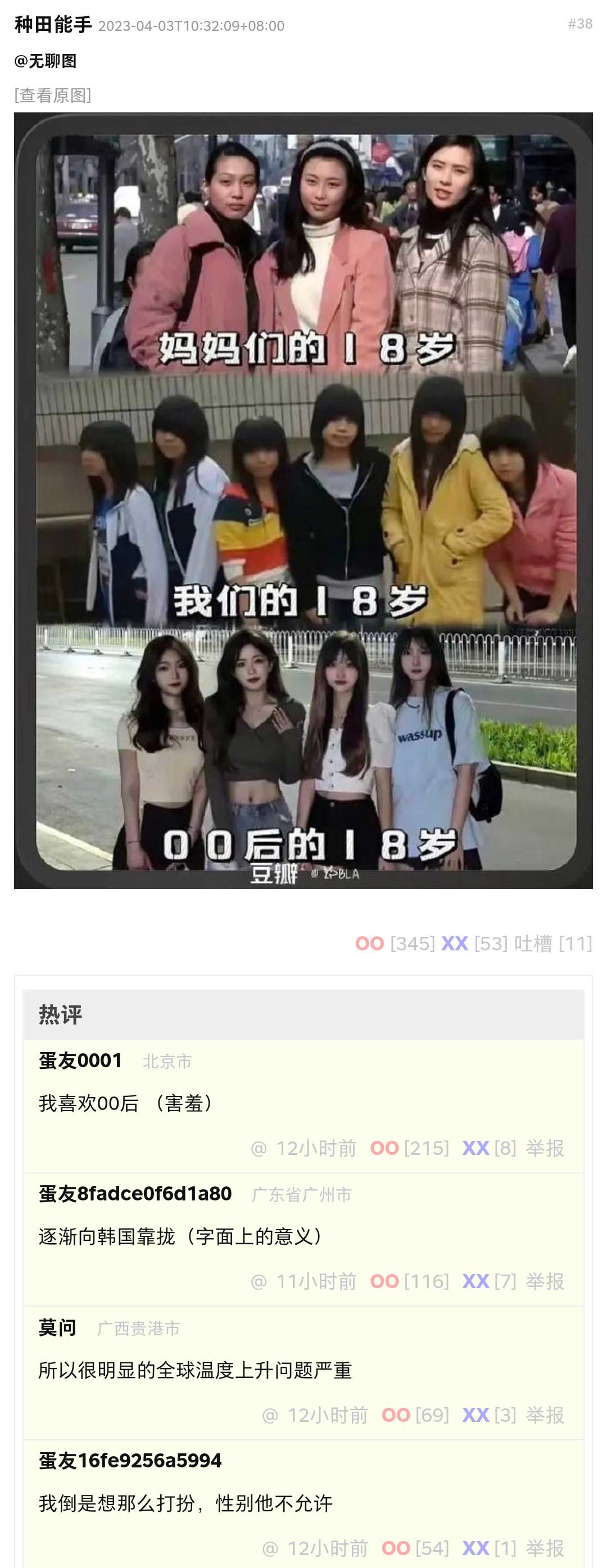607x1568 pixels.
Task: Open the #38 post permalink
Action: tap(579, 24)
